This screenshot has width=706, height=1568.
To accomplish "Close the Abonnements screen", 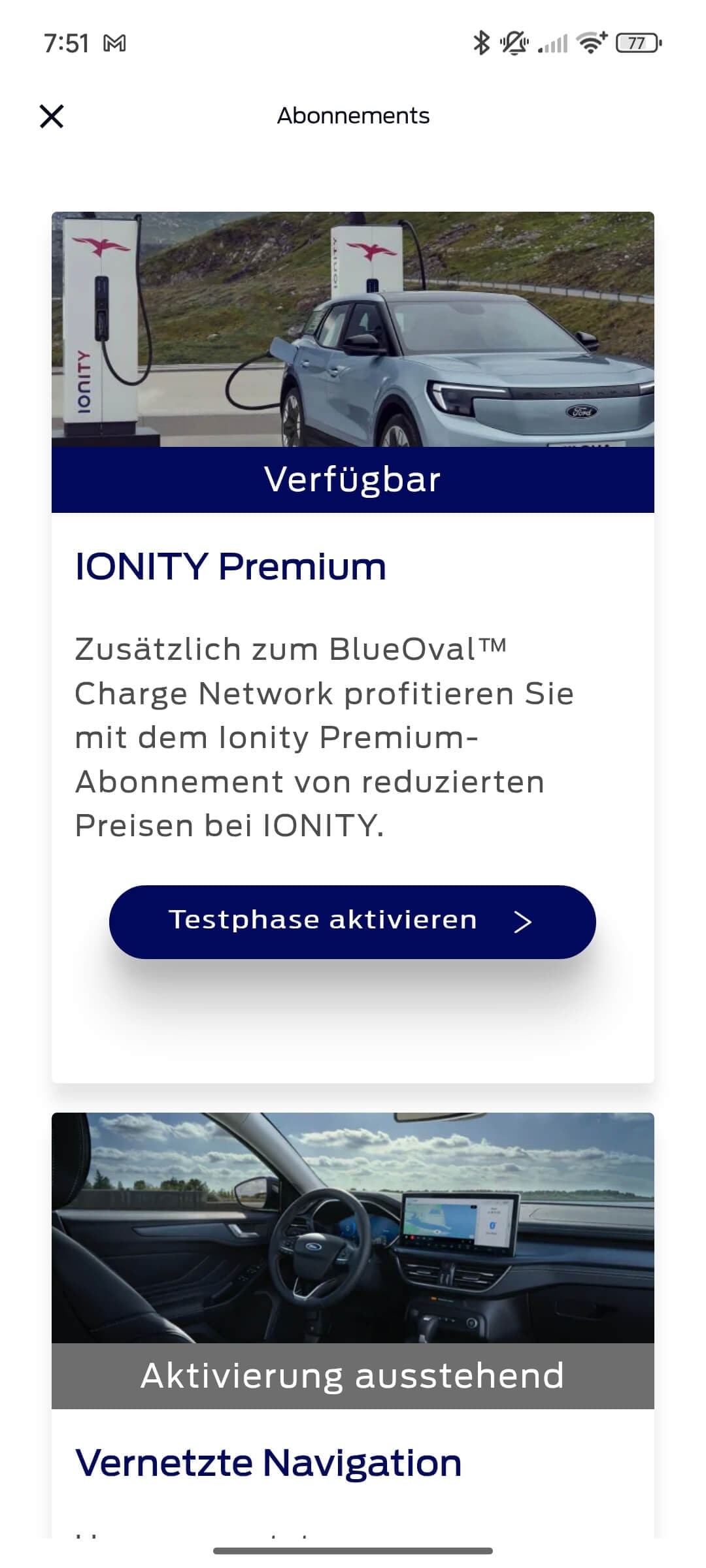I will 52,116.
